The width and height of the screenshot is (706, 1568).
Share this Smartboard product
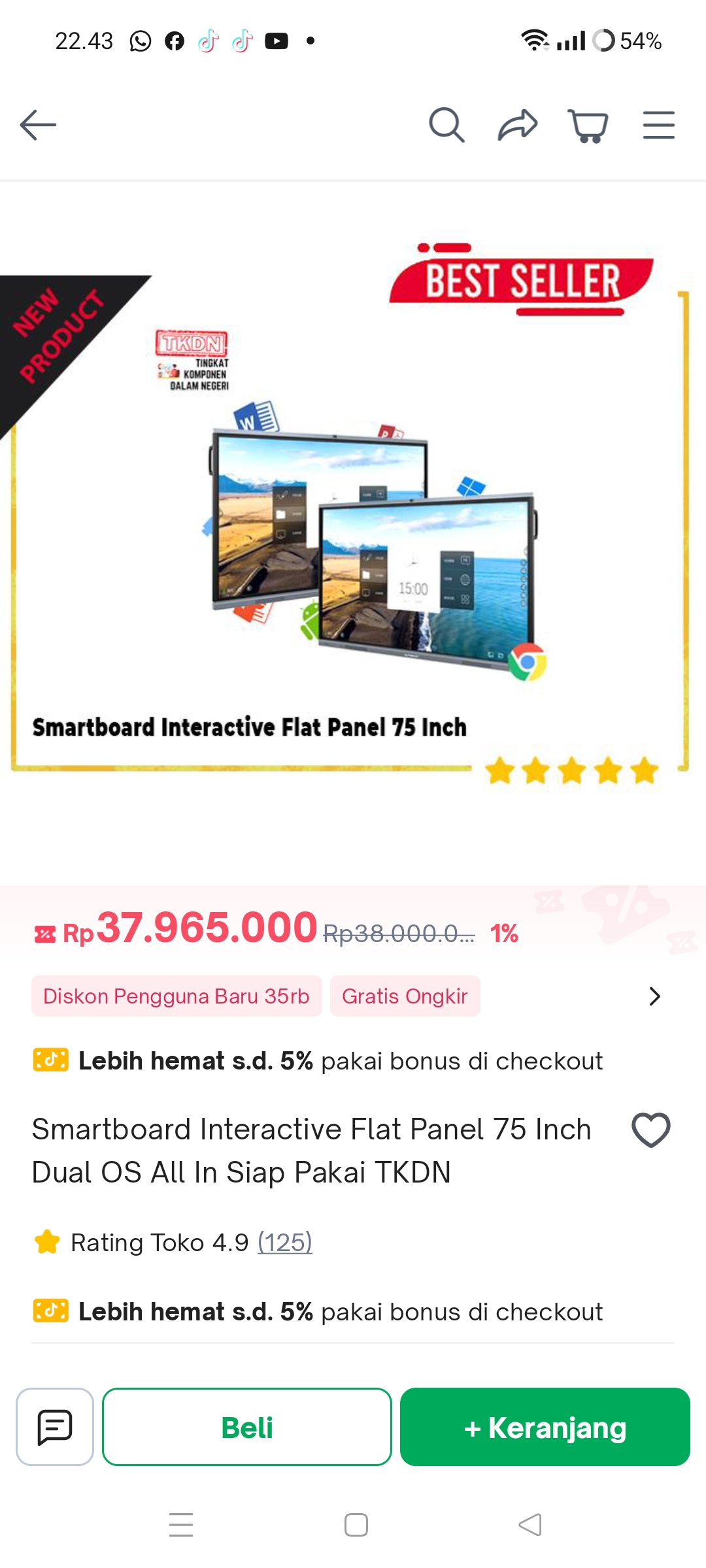pyautogui.click(x=517, y=125)
